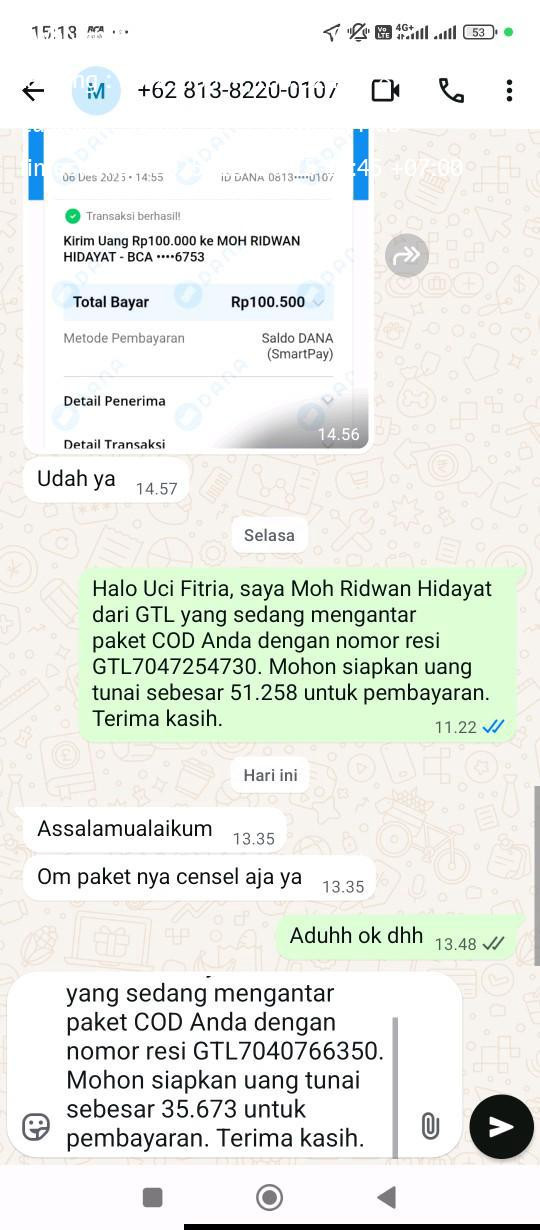Open contact info for +62 813-8220-0107
Image resolution: width=540 pixels, height=1230 pixels.
click(x=236, y=90)
